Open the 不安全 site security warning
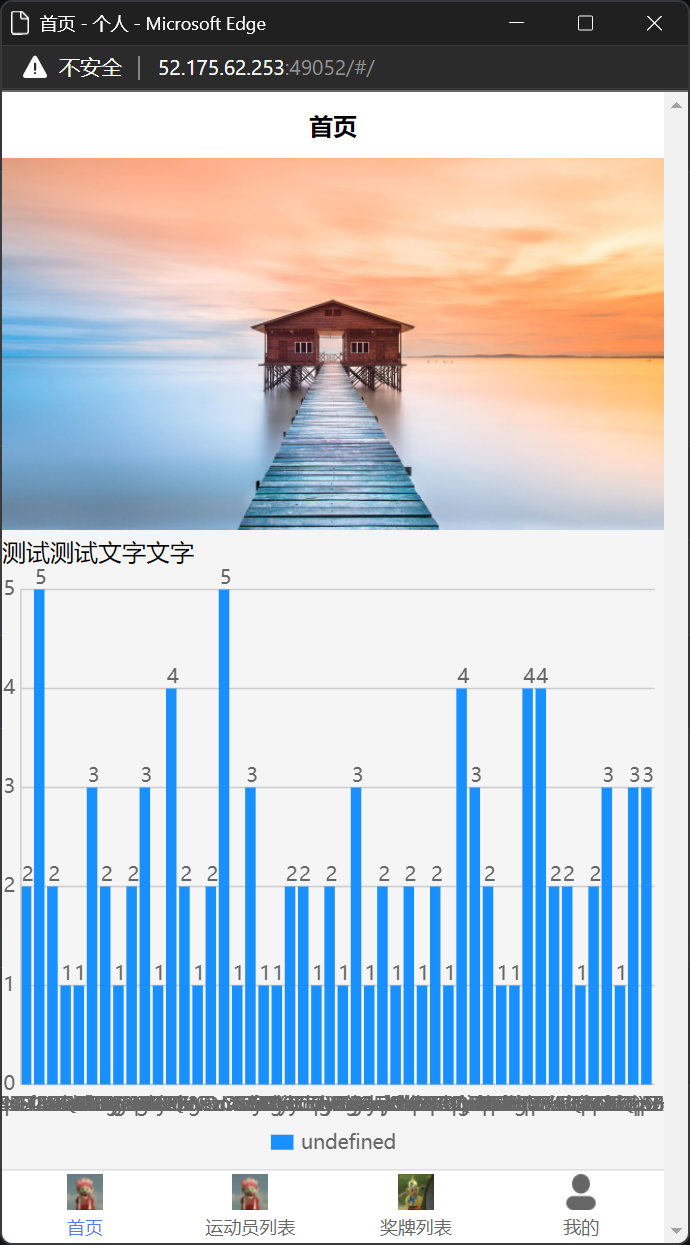The width and height of the screenshot is (690, 1245). (x=73, y=68)
